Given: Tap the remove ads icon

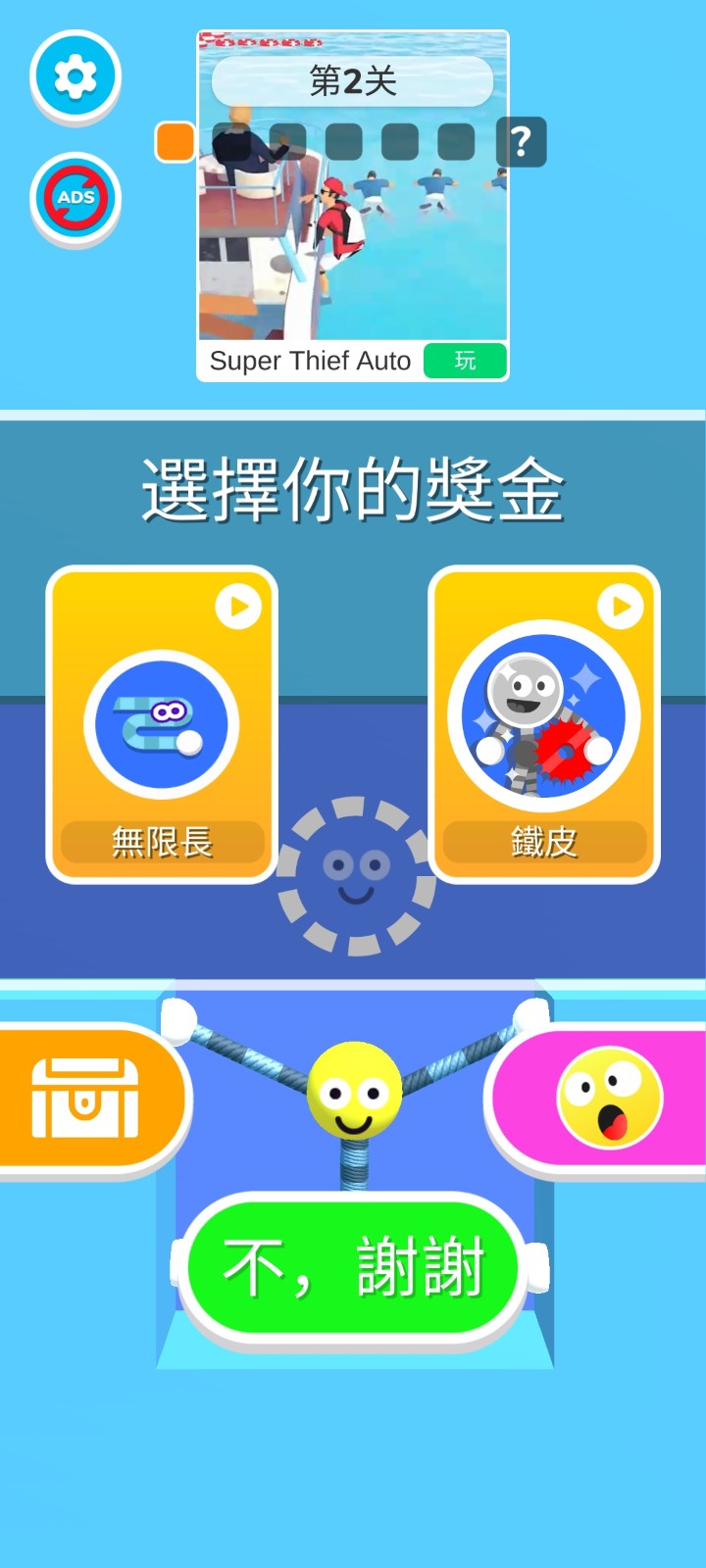Looking at the screenshot, I should tap(75, 196).
